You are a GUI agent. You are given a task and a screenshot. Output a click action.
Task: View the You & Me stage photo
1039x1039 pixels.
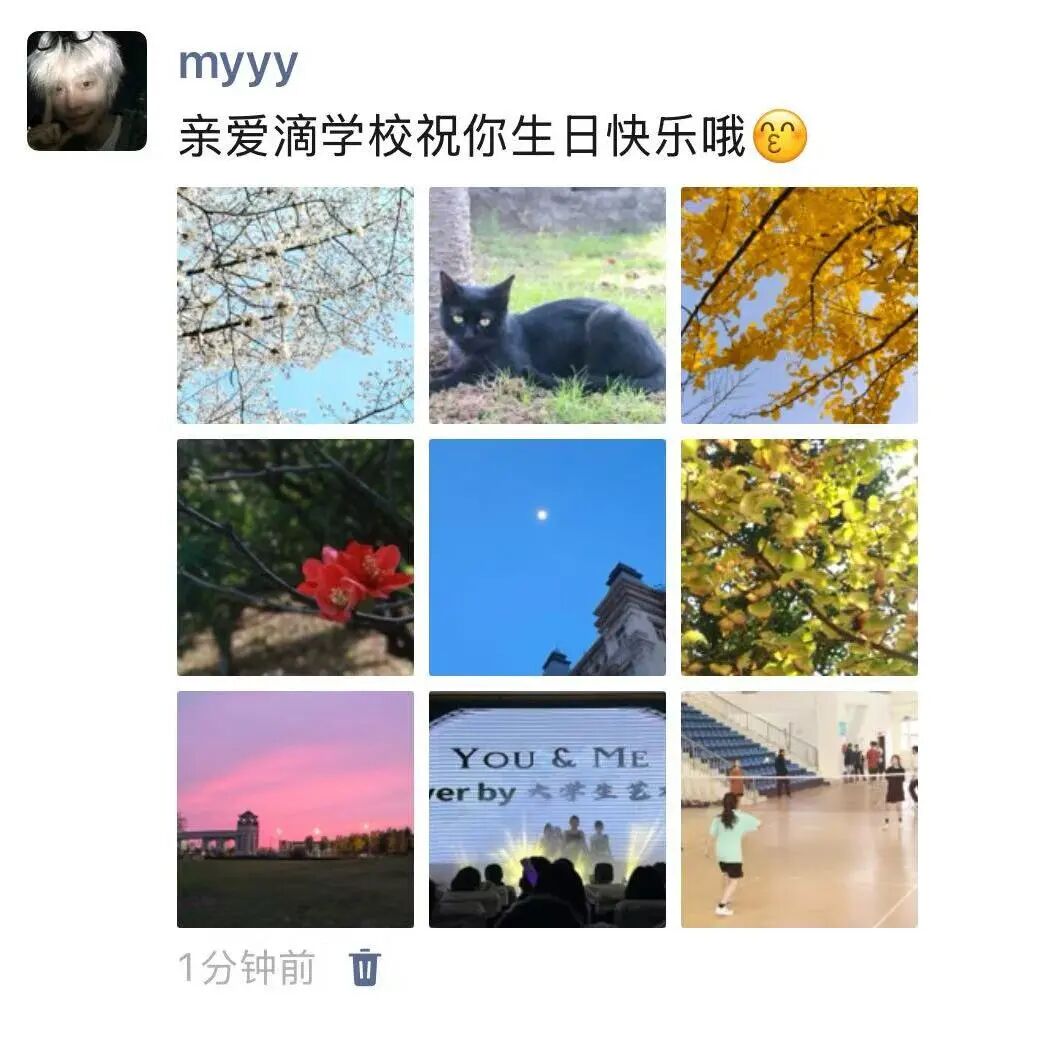click(547, 809)
